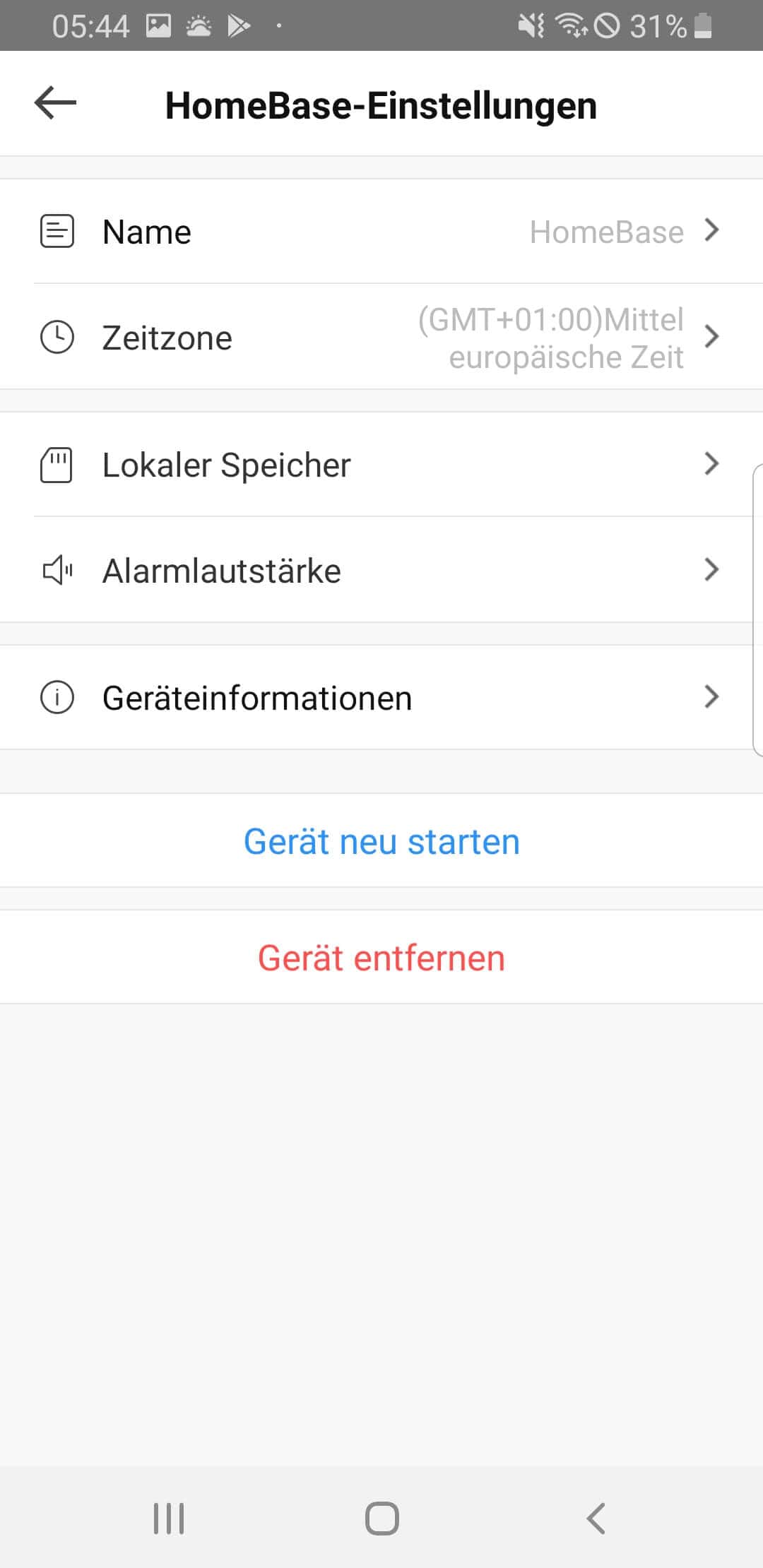The image size is (763, 1568).
Task: Open recent apps from navigation bar
Action: pos(169,1518)
